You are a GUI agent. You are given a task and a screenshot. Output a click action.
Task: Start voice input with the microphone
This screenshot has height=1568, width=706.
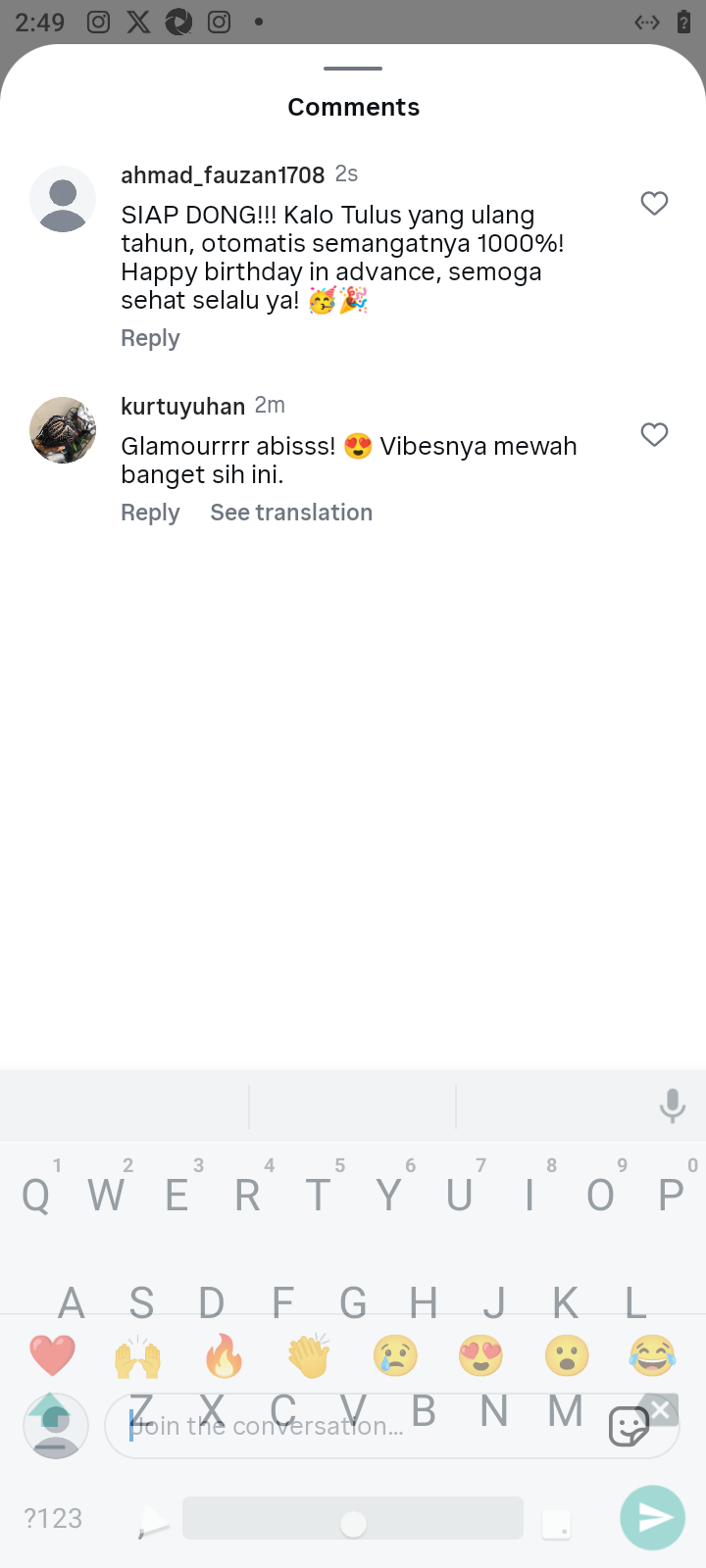tap(673, 1106)
